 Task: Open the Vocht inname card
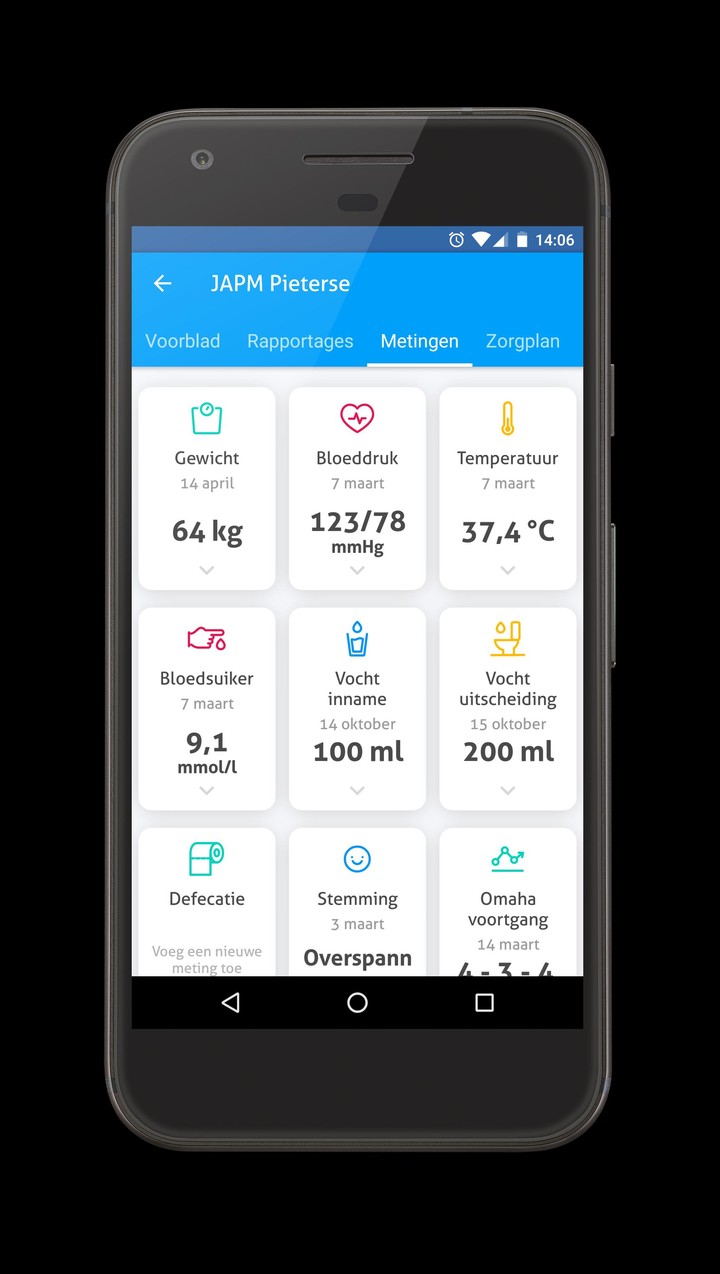(x=357, y=709)
